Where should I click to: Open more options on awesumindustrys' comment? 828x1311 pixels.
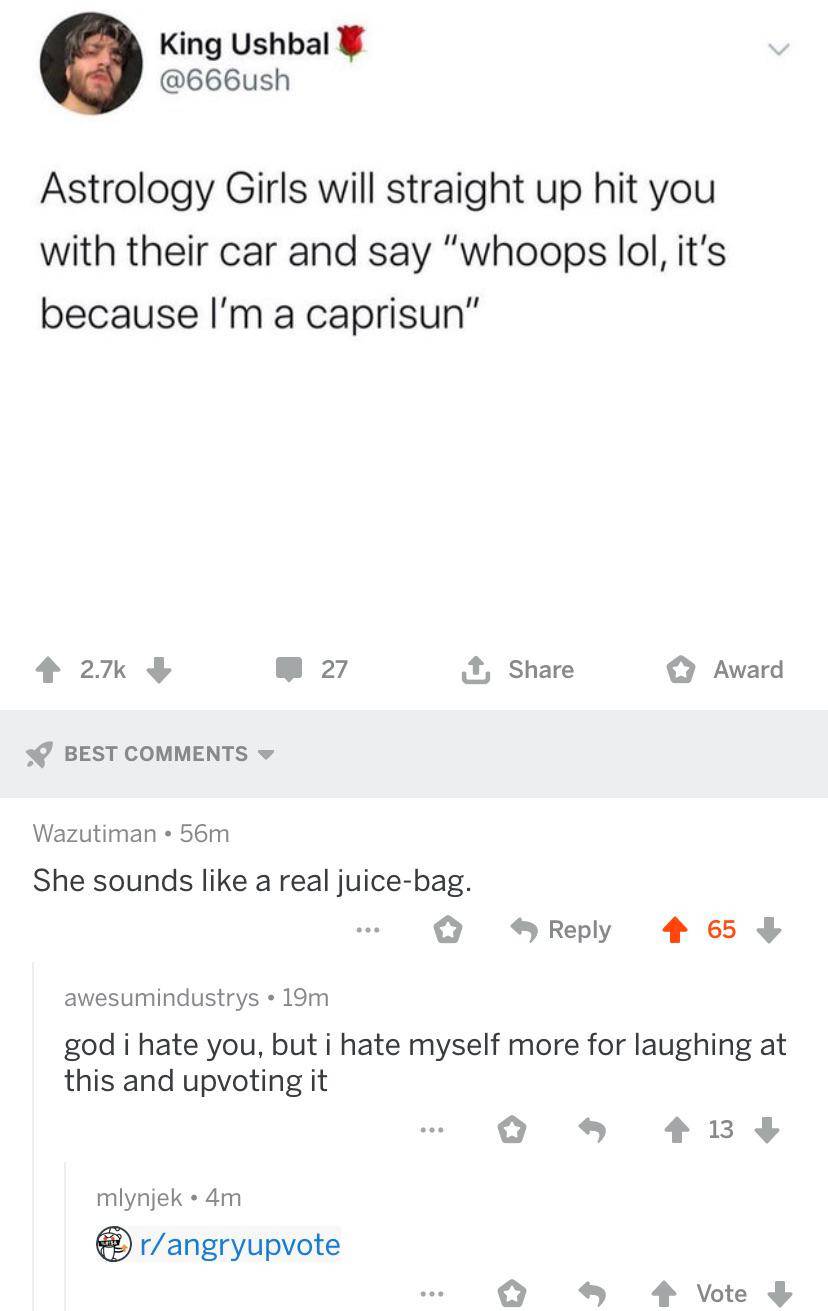pos(431,1130)
